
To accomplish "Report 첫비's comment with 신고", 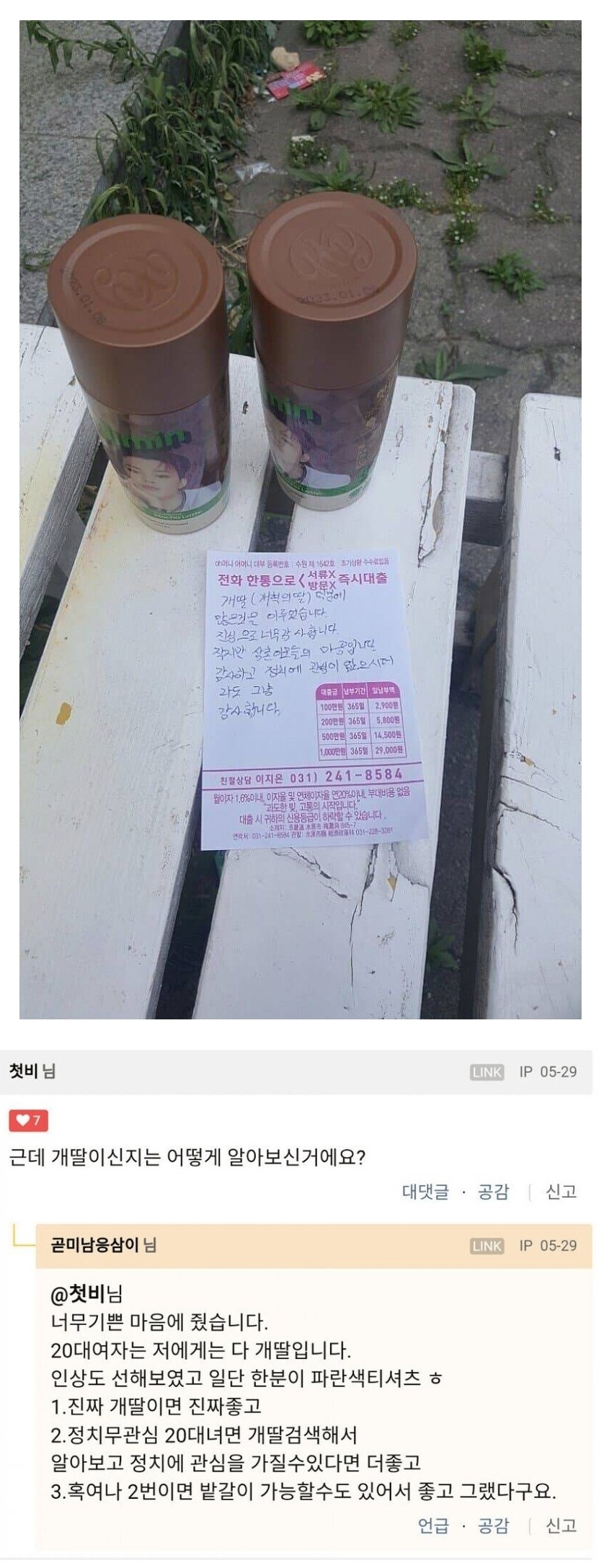I will [x=561, y=1192].
